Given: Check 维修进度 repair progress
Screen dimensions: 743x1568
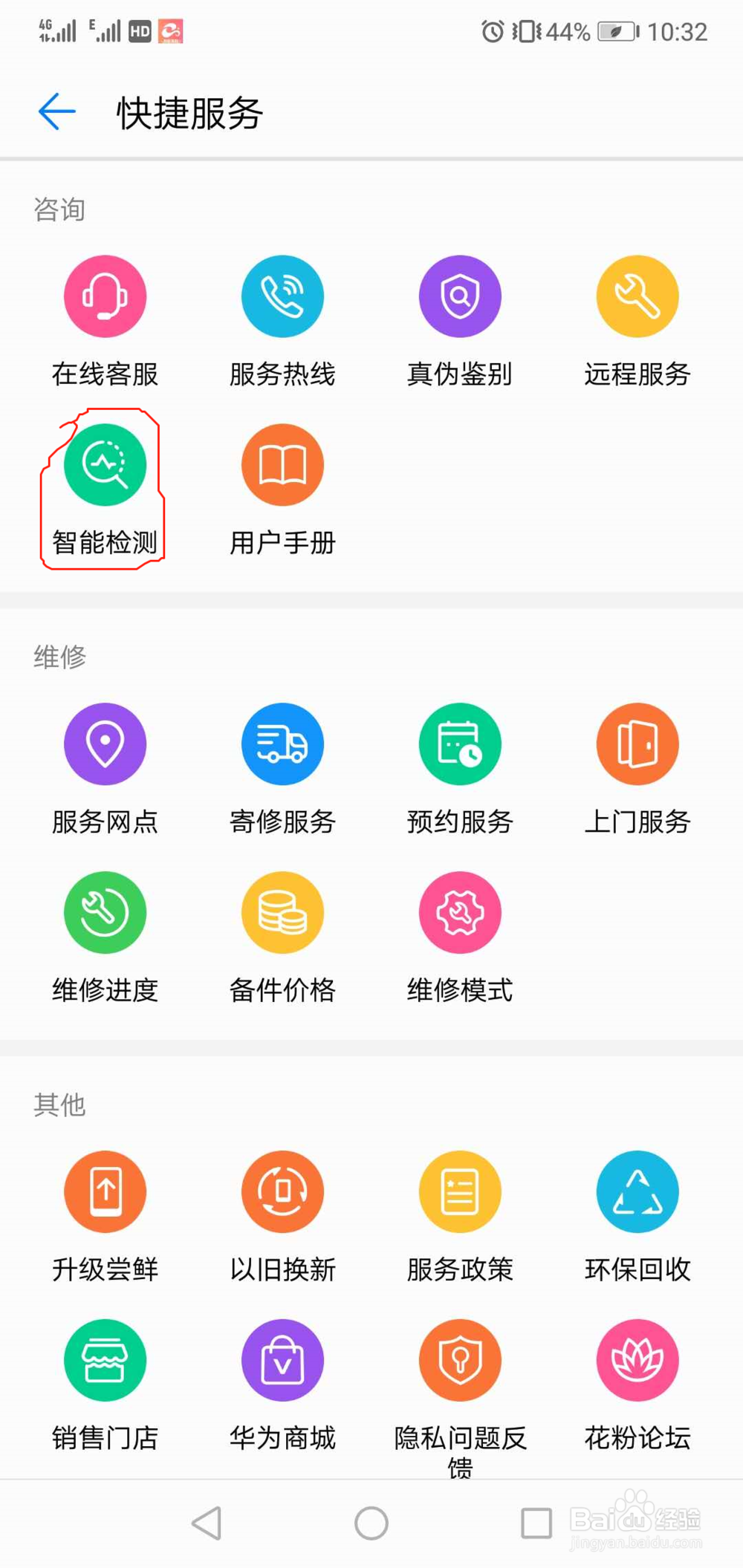Looking at the screenshot, I should click(105, 936).
